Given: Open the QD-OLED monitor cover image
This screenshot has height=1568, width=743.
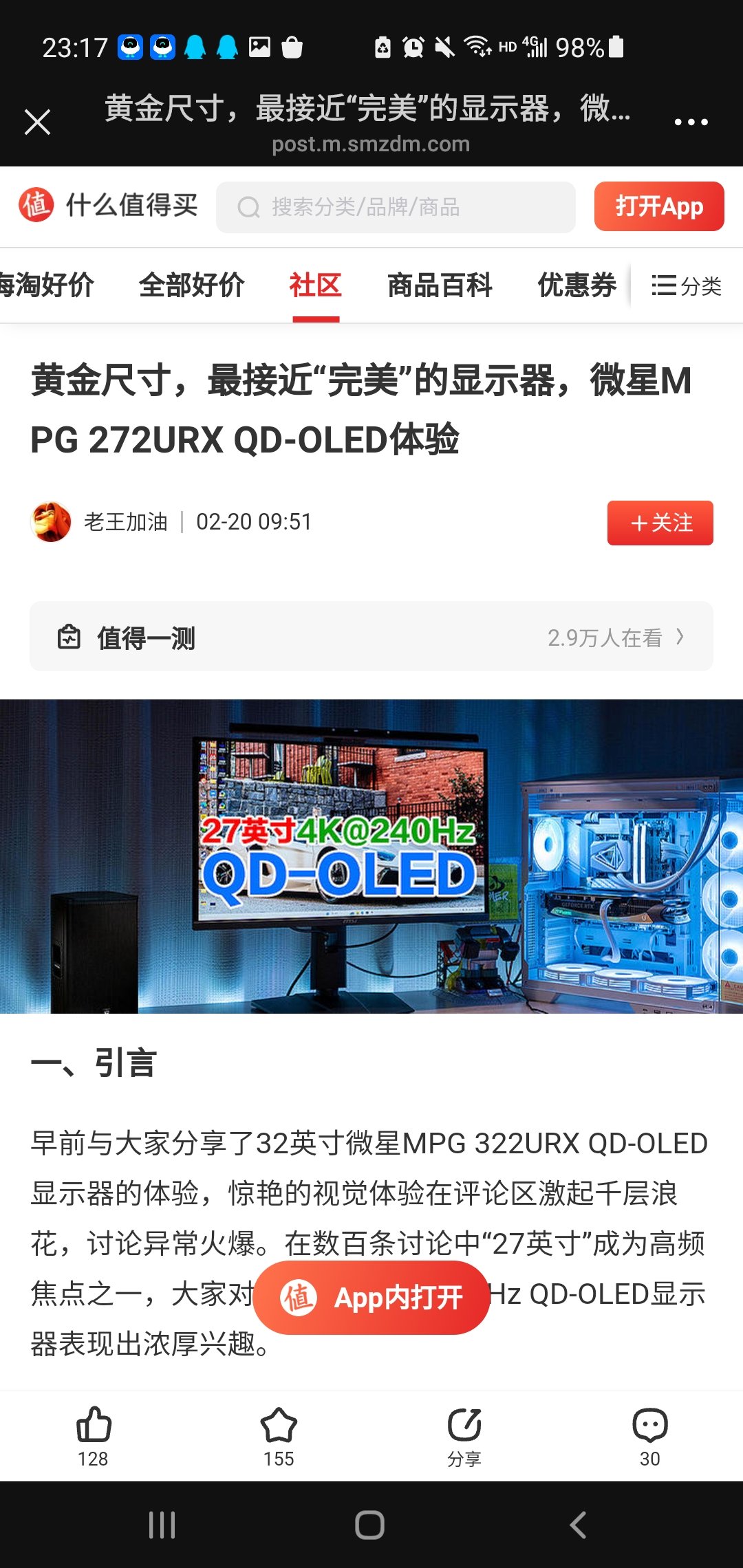Looking at the screenshot, I should [371, 856].
